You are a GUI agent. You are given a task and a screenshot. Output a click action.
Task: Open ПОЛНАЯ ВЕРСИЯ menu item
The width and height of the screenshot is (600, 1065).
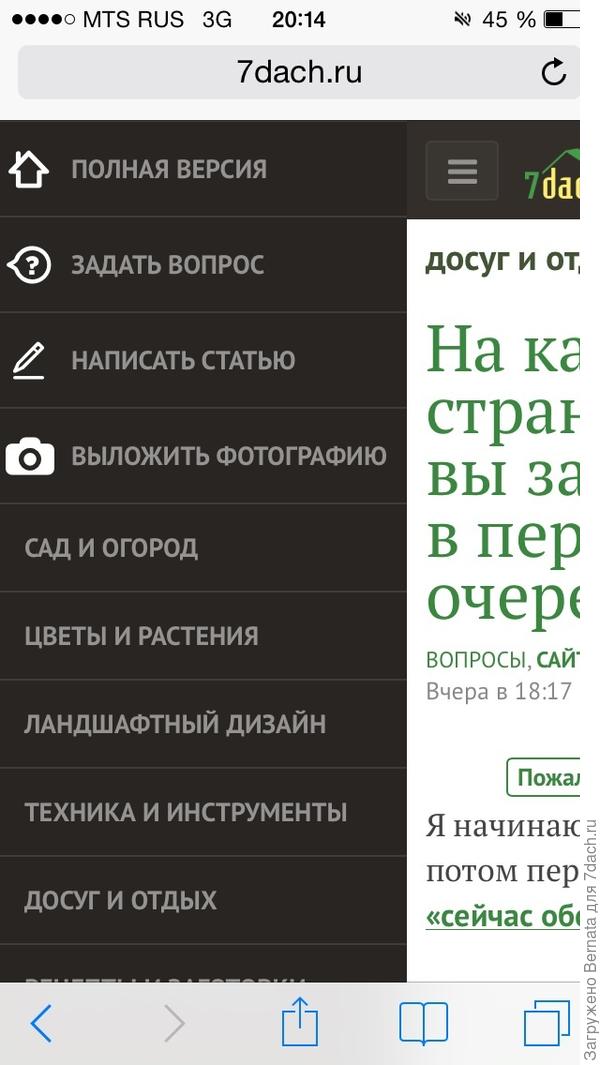[x=168, y=169]
